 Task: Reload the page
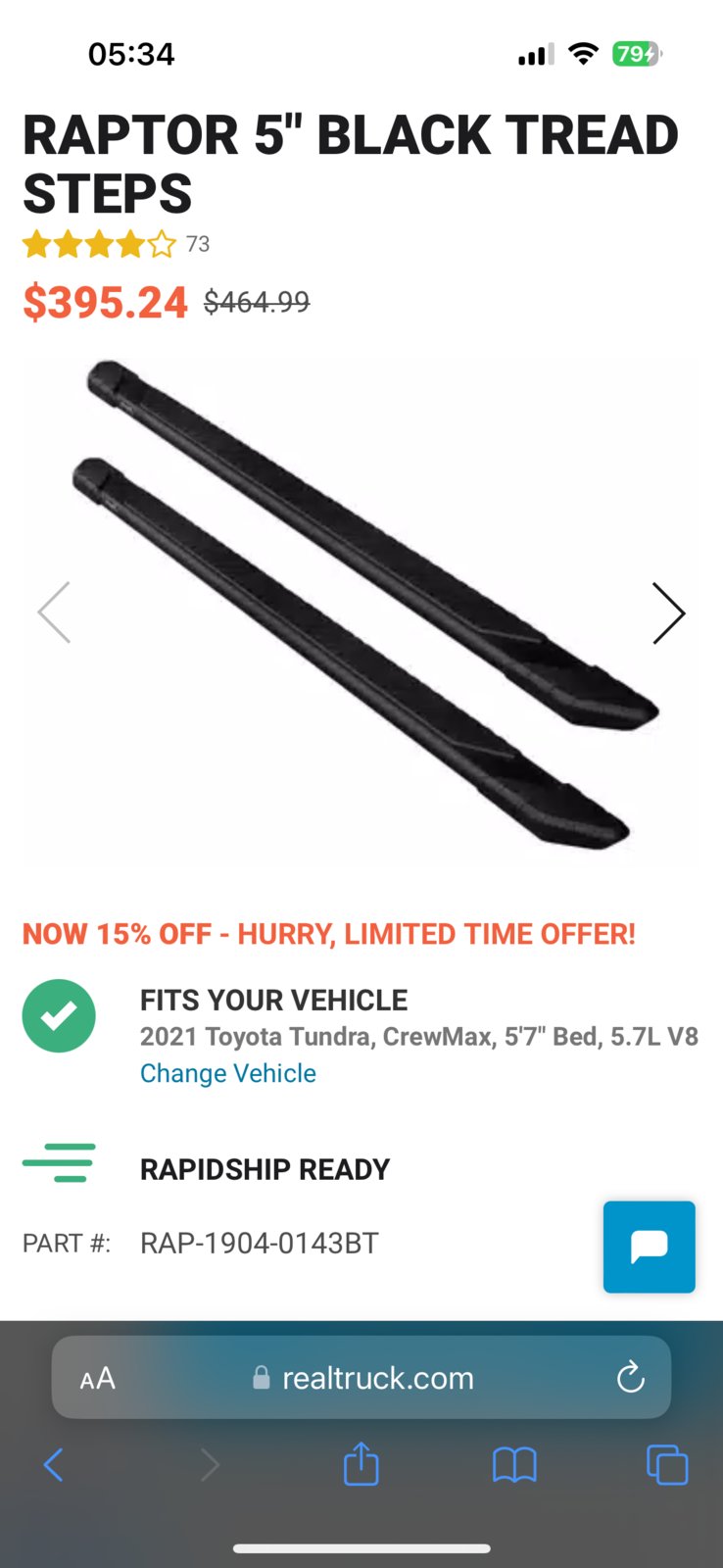(x=630, y=1378)
